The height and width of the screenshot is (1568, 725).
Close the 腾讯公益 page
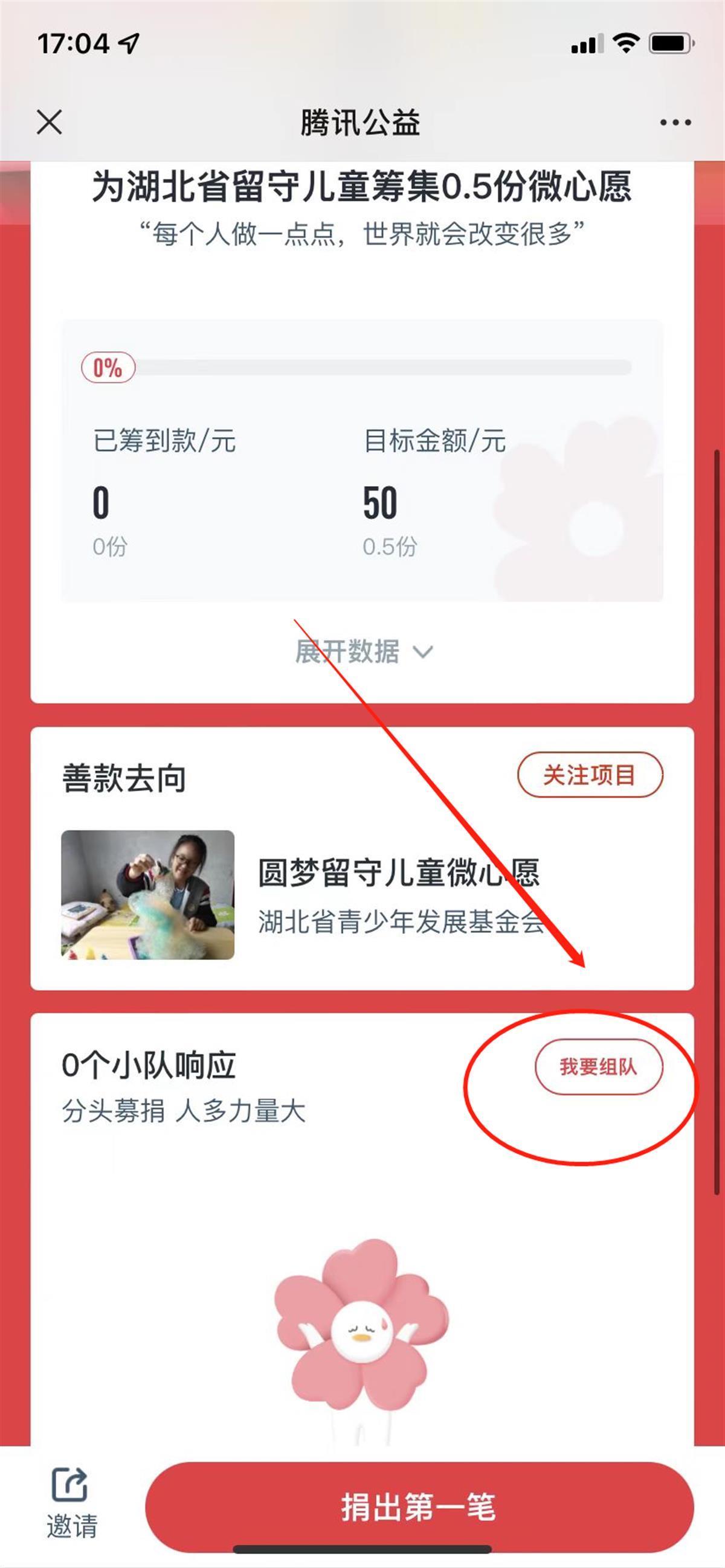click(50, 122)
